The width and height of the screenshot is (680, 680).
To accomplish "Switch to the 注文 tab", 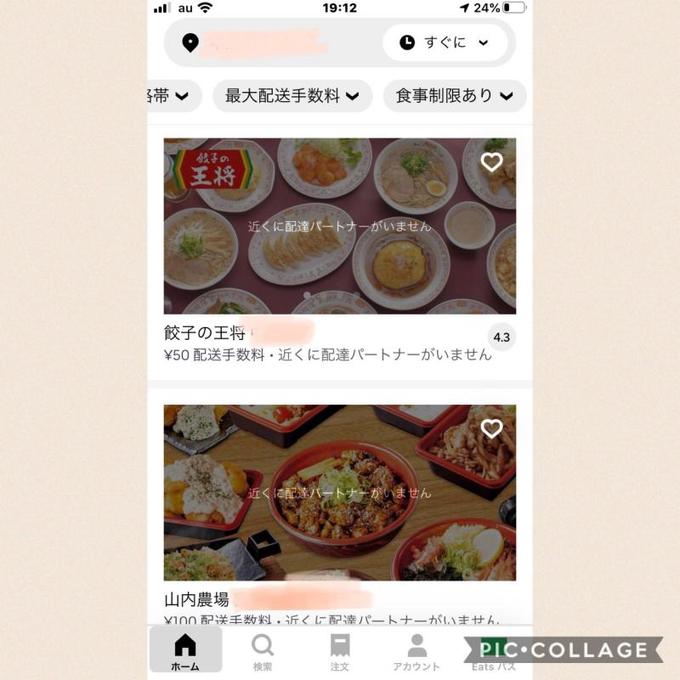I will point(340,651).
